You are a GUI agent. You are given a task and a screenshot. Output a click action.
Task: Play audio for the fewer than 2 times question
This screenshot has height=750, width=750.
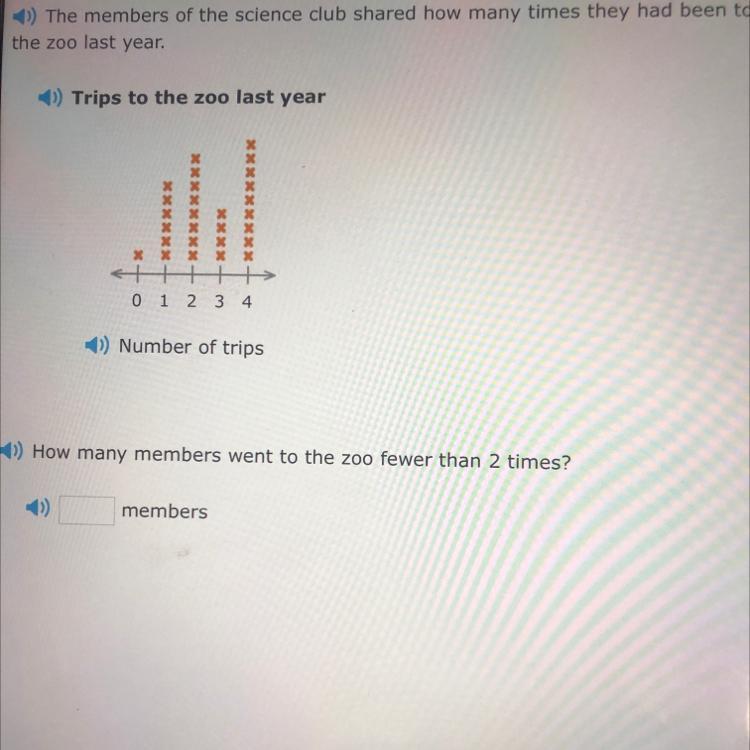point(13,451)
